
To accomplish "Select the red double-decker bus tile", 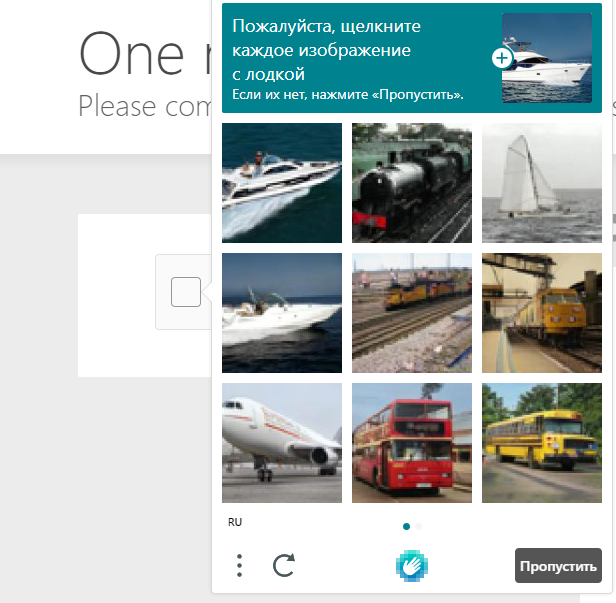I will [411, 443].
